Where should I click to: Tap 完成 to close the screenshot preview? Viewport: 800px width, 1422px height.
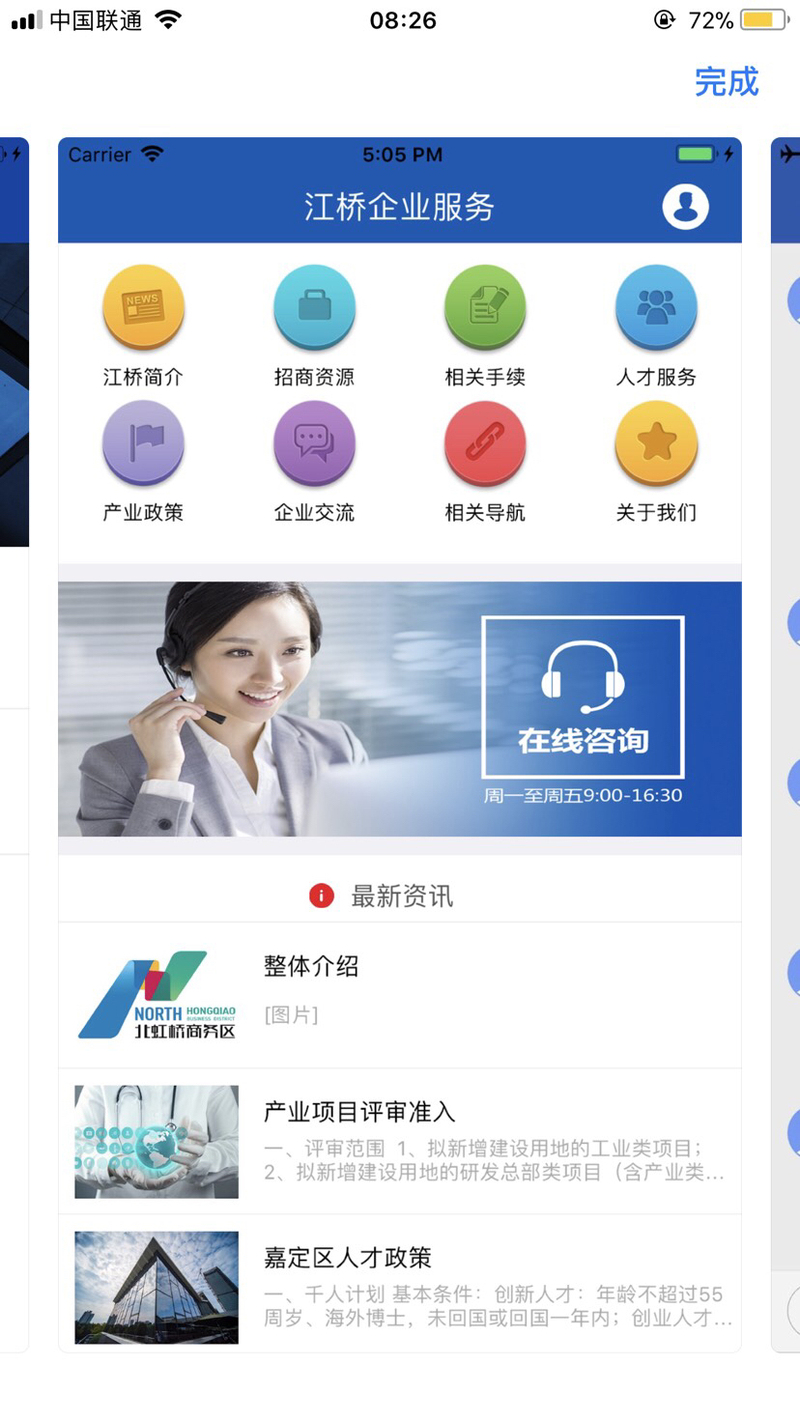pos(727,82)
